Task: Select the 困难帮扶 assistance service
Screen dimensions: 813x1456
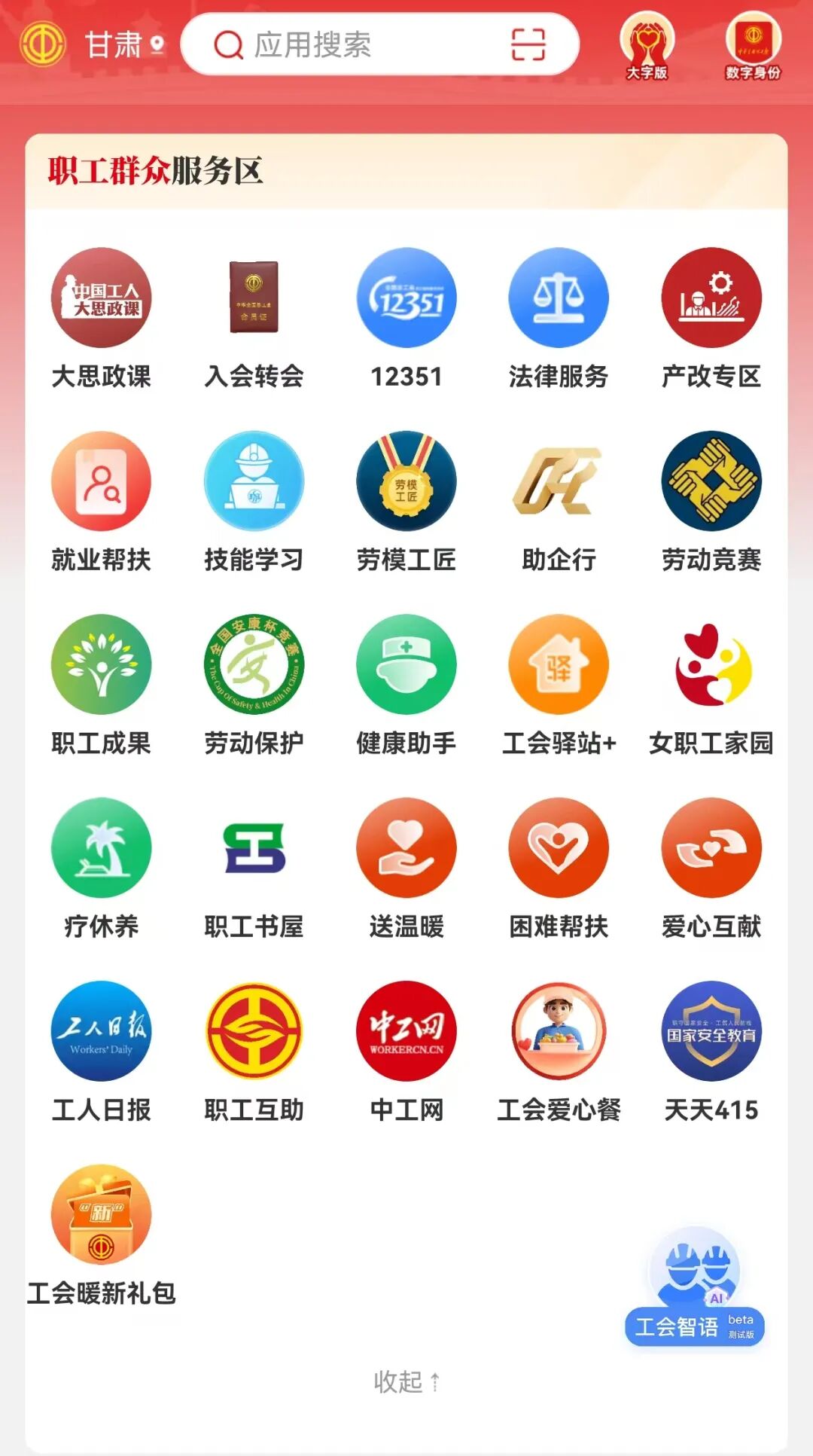Action: tap(558, 847)
